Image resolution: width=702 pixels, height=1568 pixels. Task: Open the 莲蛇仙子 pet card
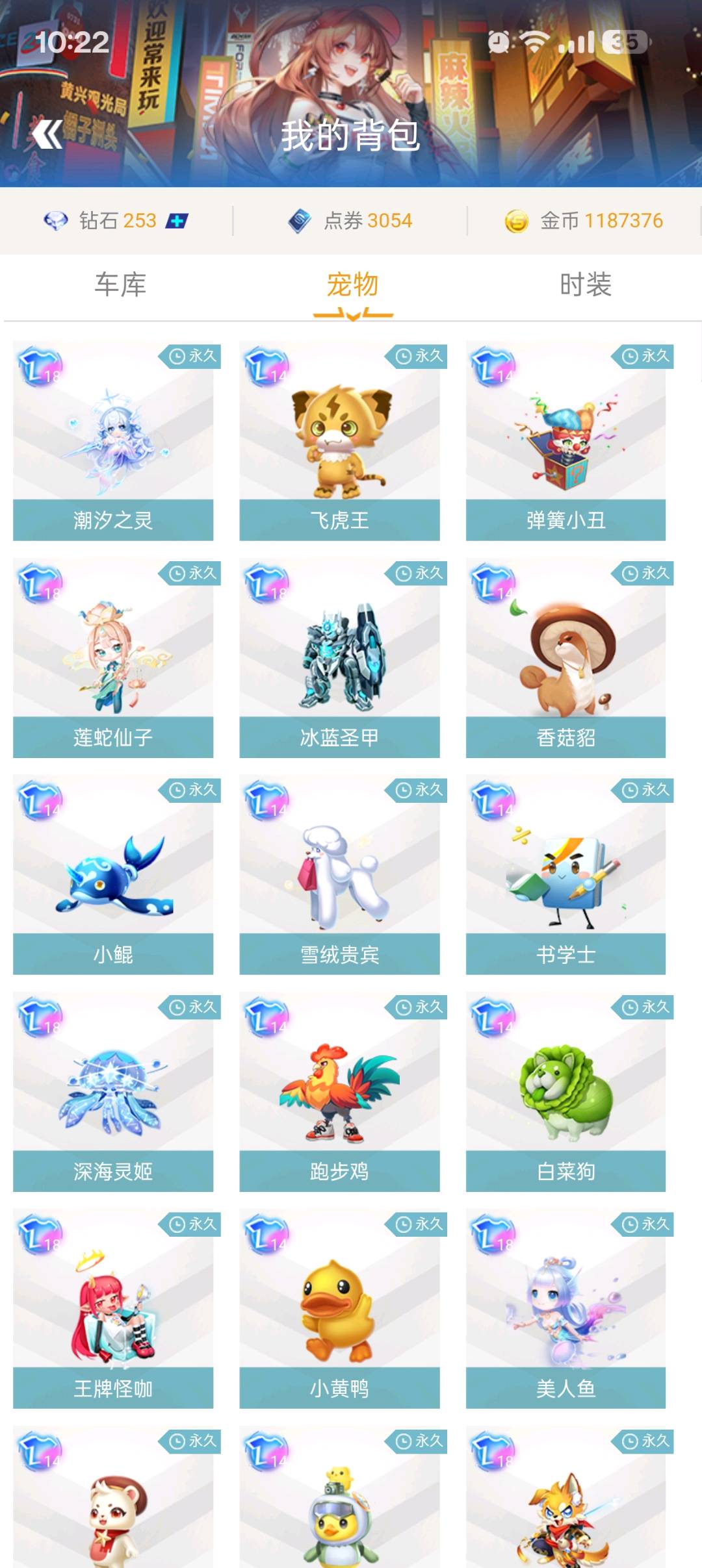pos(113,659)
